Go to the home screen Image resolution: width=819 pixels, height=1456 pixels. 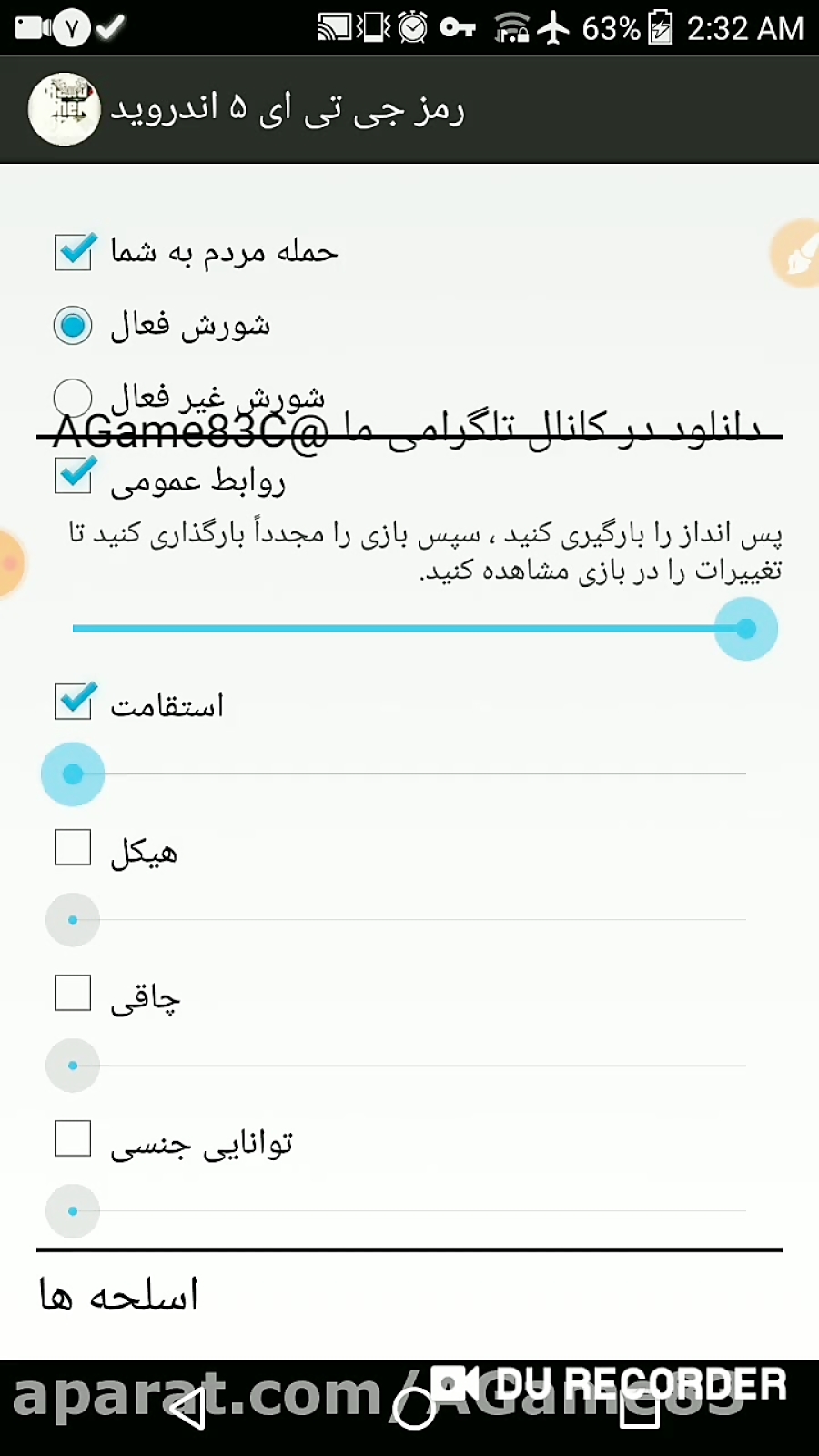click(x=413, y=1409)
